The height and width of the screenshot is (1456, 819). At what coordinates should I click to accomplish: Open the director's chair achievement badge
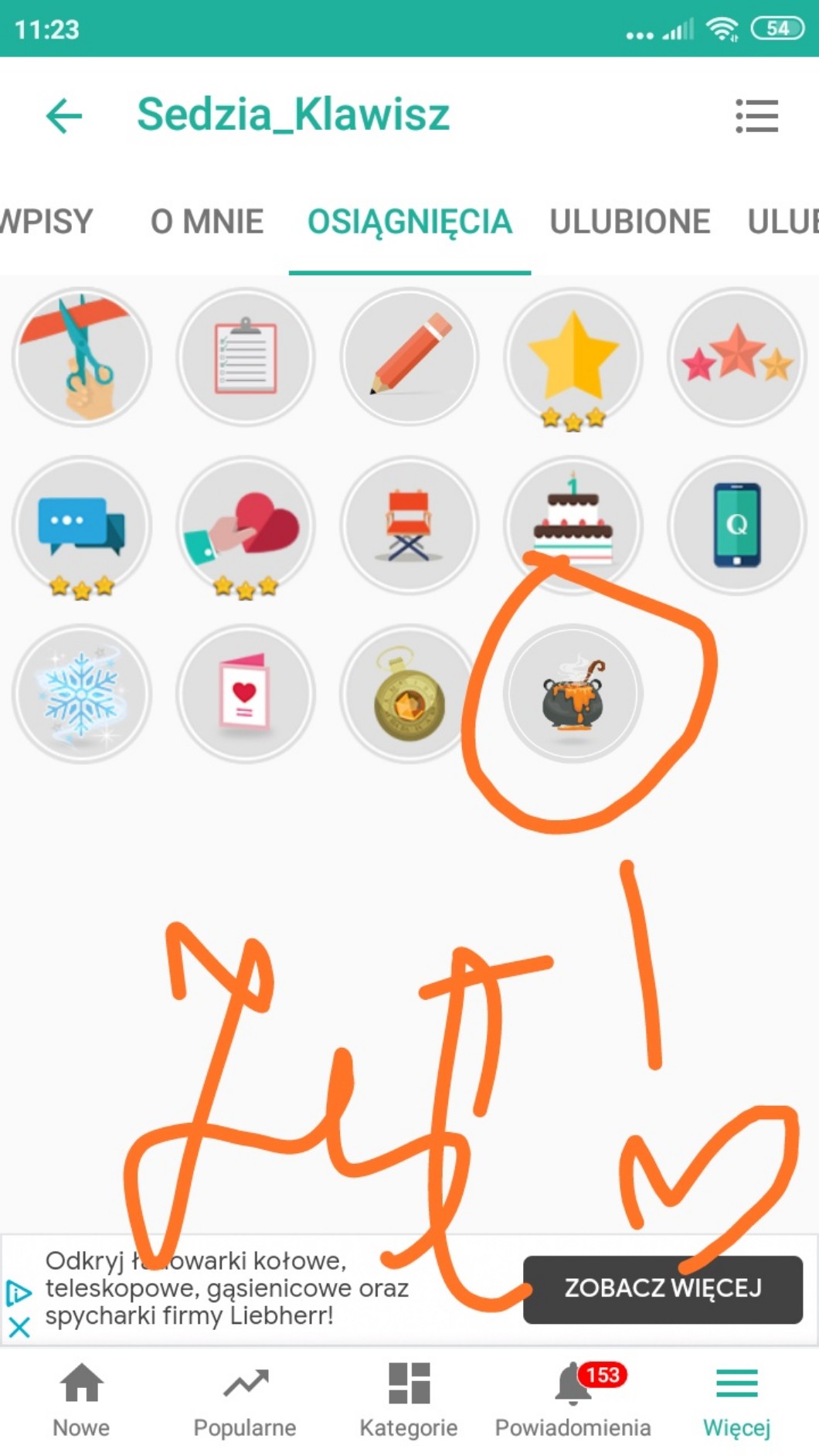point(409,526)
